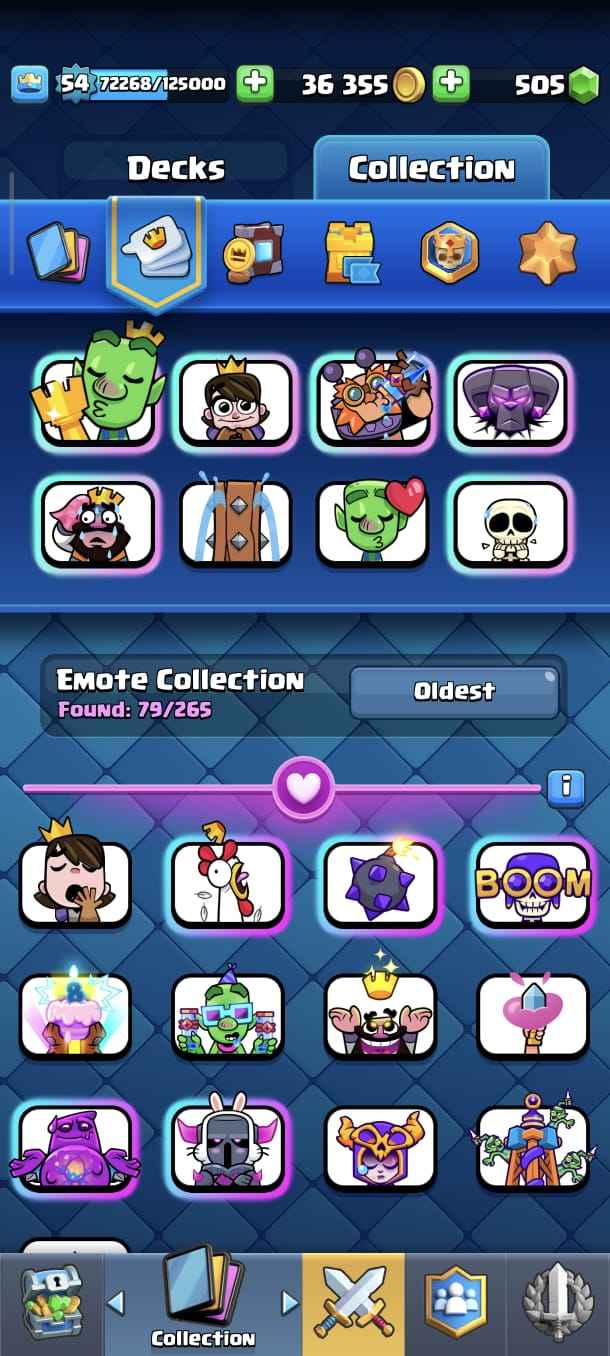
Task: Tap the green plus next to the gold
Action: point(452,85)
